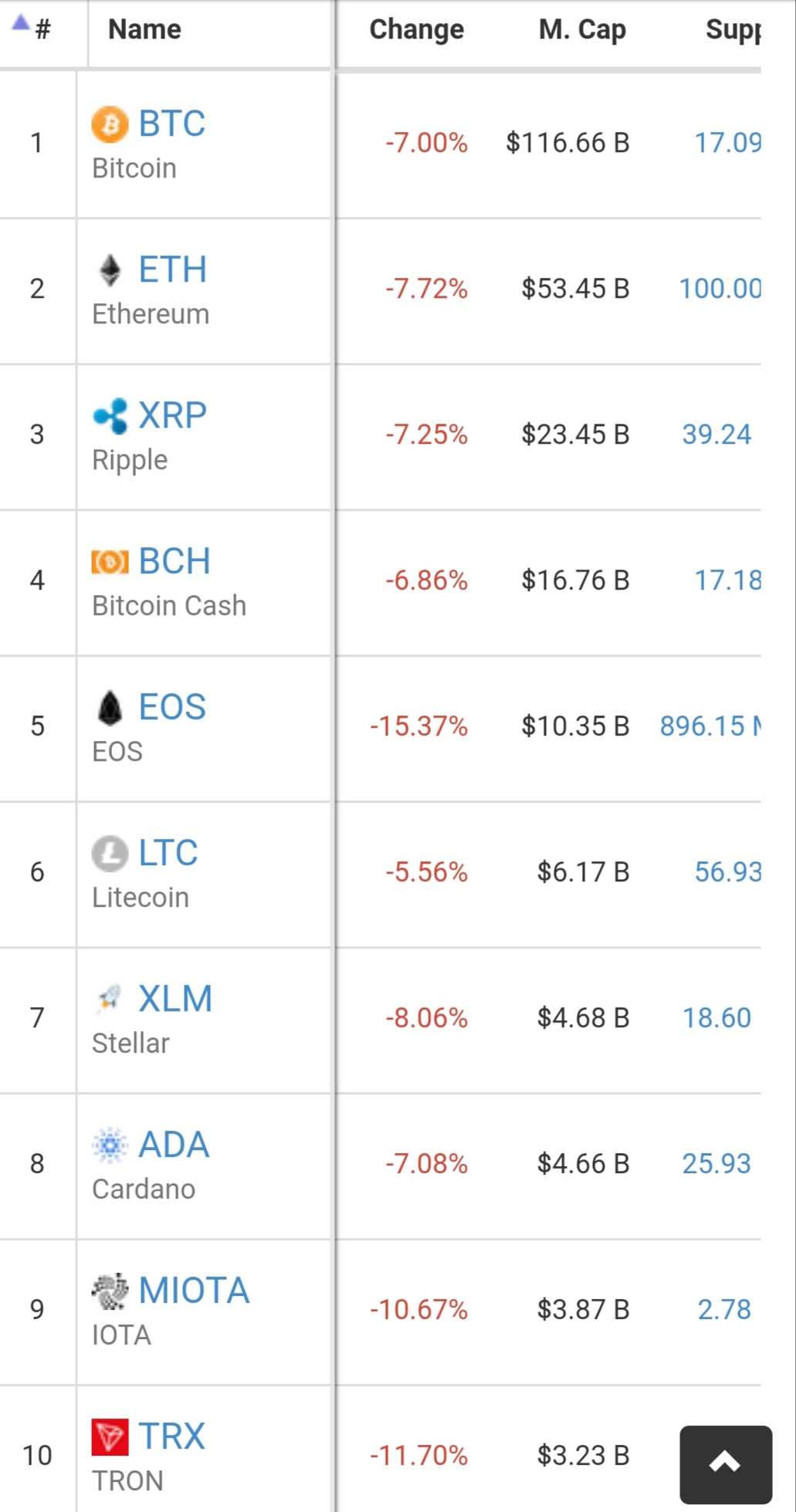This screenshot has height=1512, width=796.
Task: Sort list by M. Cap column
Action: pos(581,30)
